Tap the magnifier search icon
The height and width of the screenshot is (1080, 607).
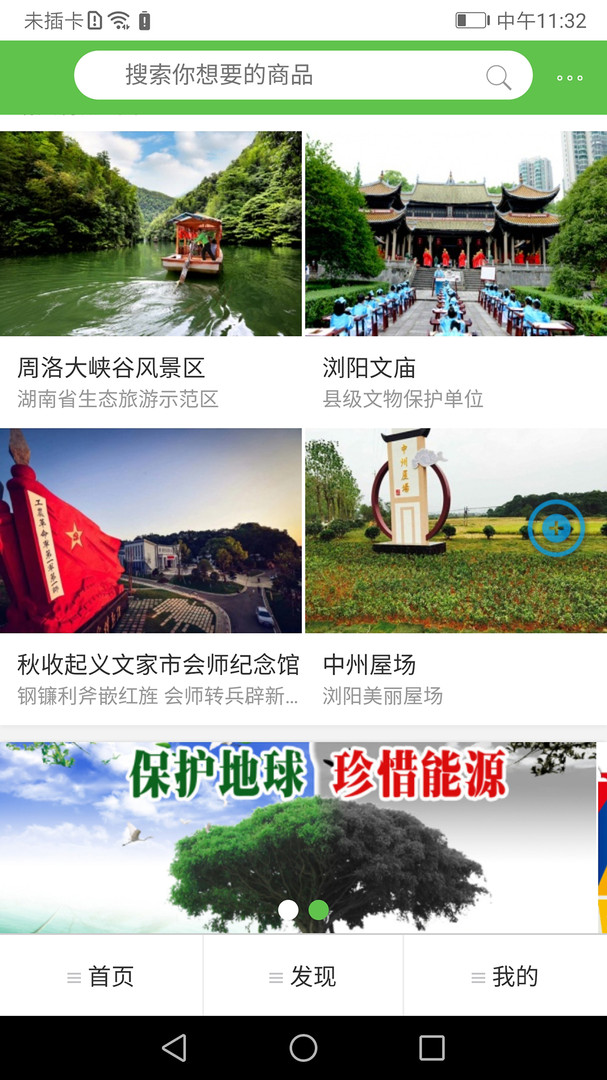[498, 77]
